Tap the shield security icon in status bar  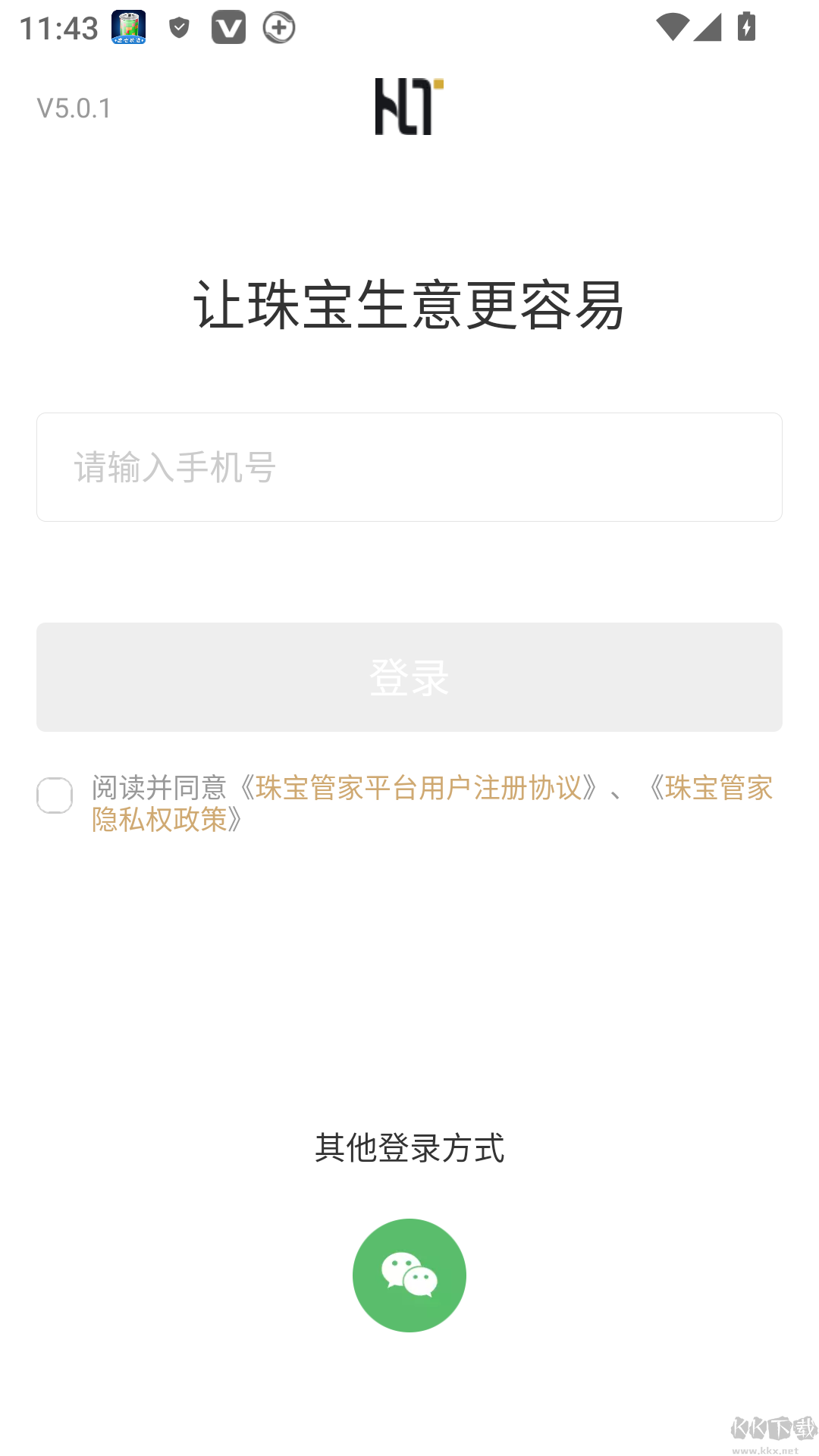[x=179, y=27]
